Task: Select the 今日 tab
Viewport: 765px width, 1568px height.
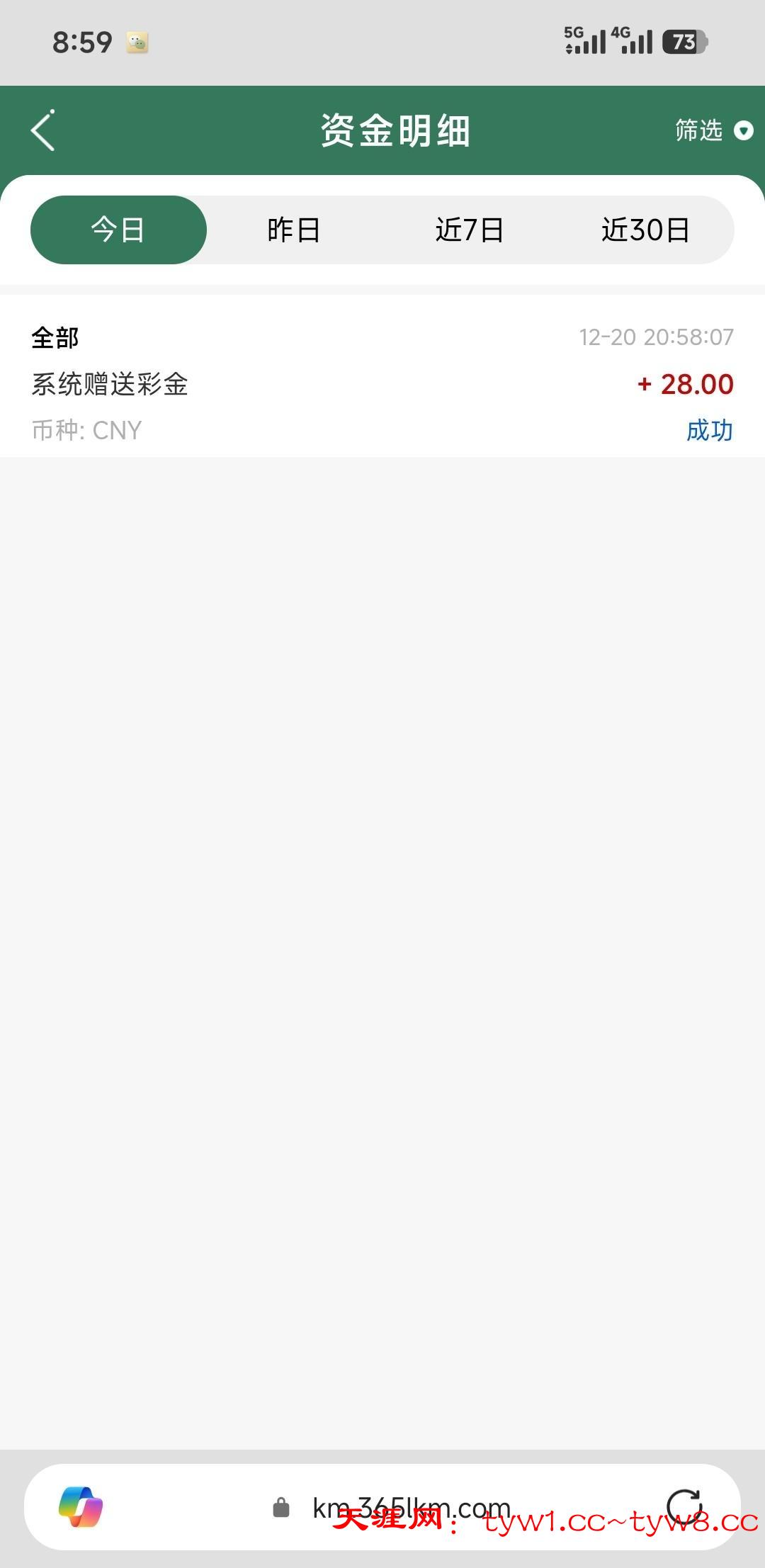Action: (x=118, y=230)
